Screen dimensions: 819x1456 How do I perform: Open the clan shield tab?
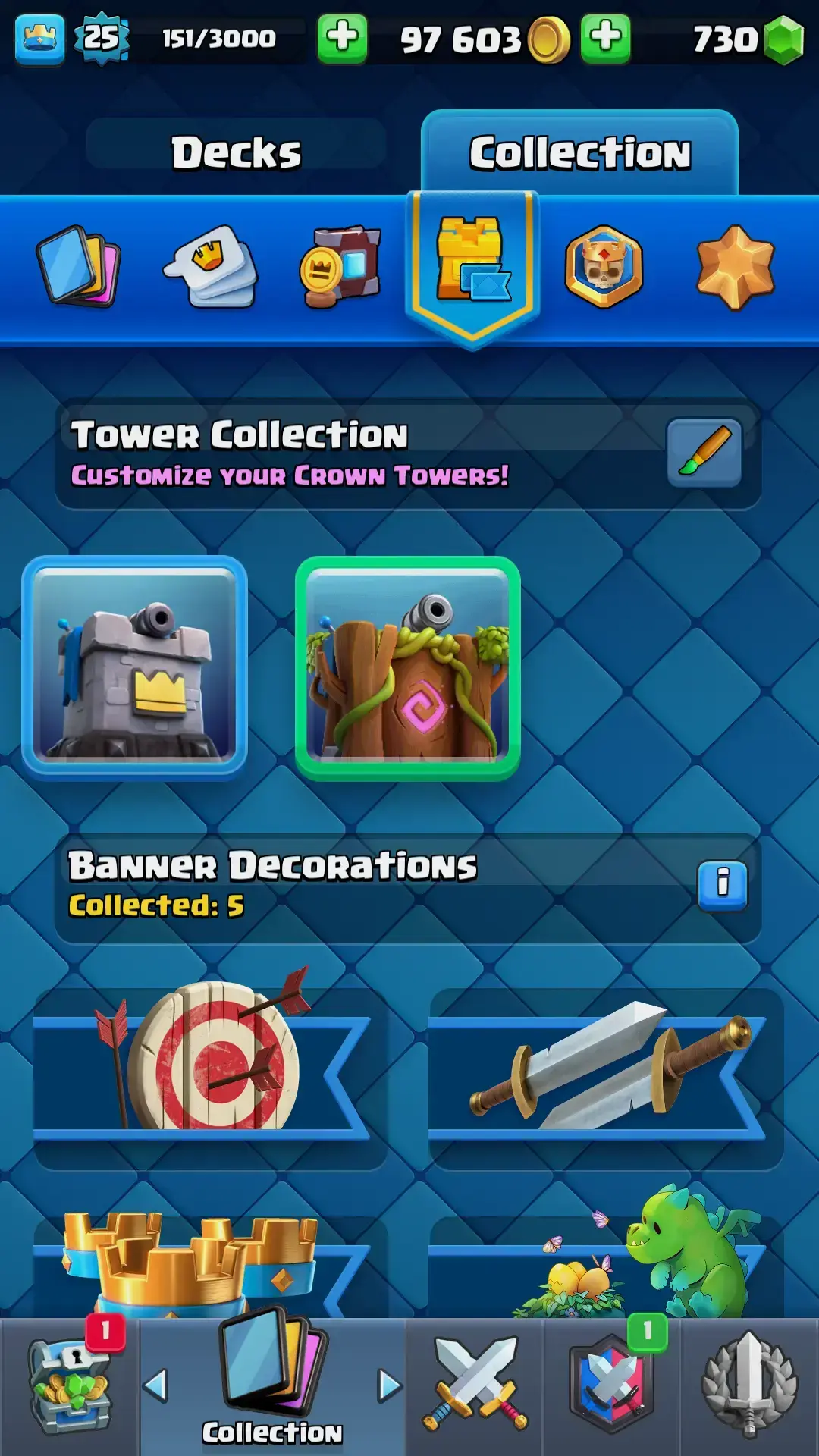pyautogui.click(x=611, y=1386)
